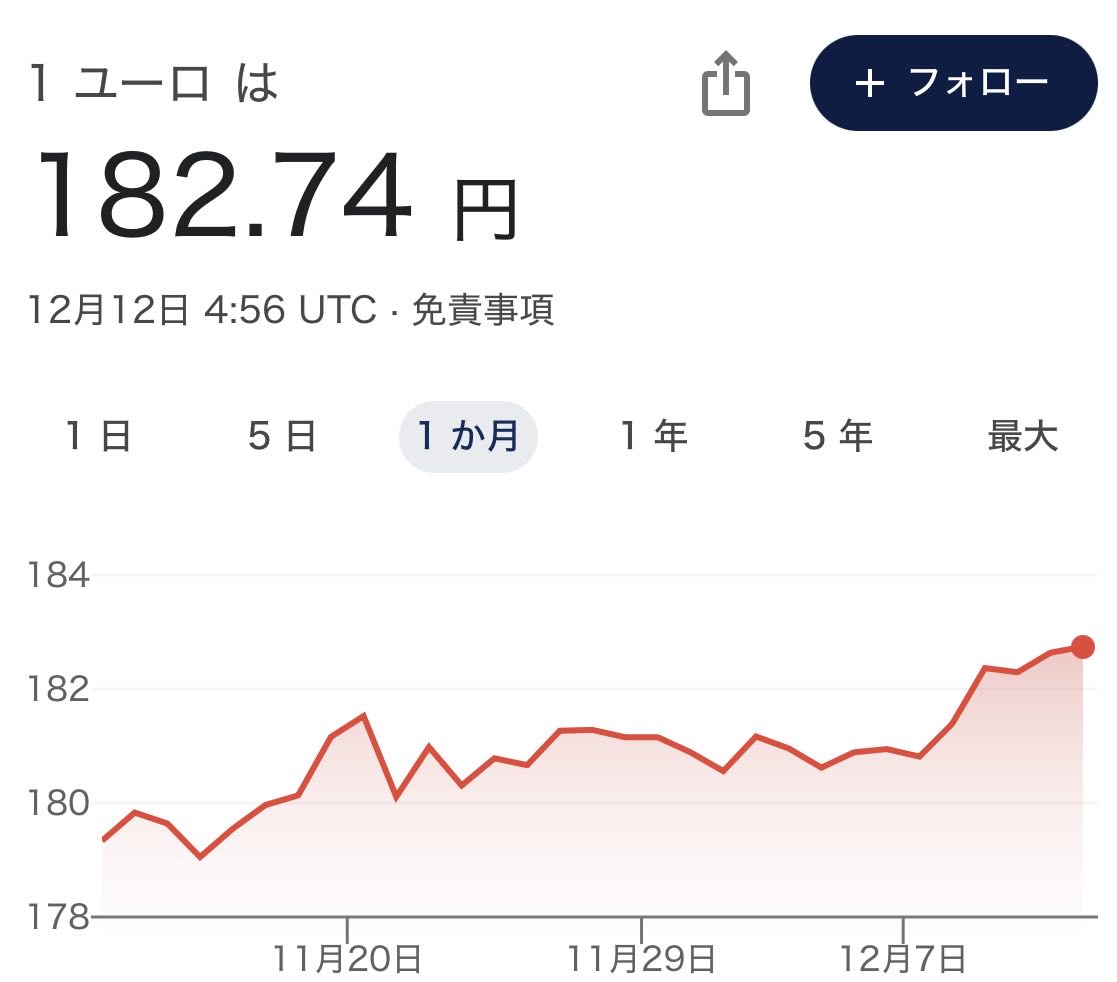The height and width of the screenshot is (982, 1117).
Task: Show the 最大 maximum chart range
Action: [x=1022, y=437]
